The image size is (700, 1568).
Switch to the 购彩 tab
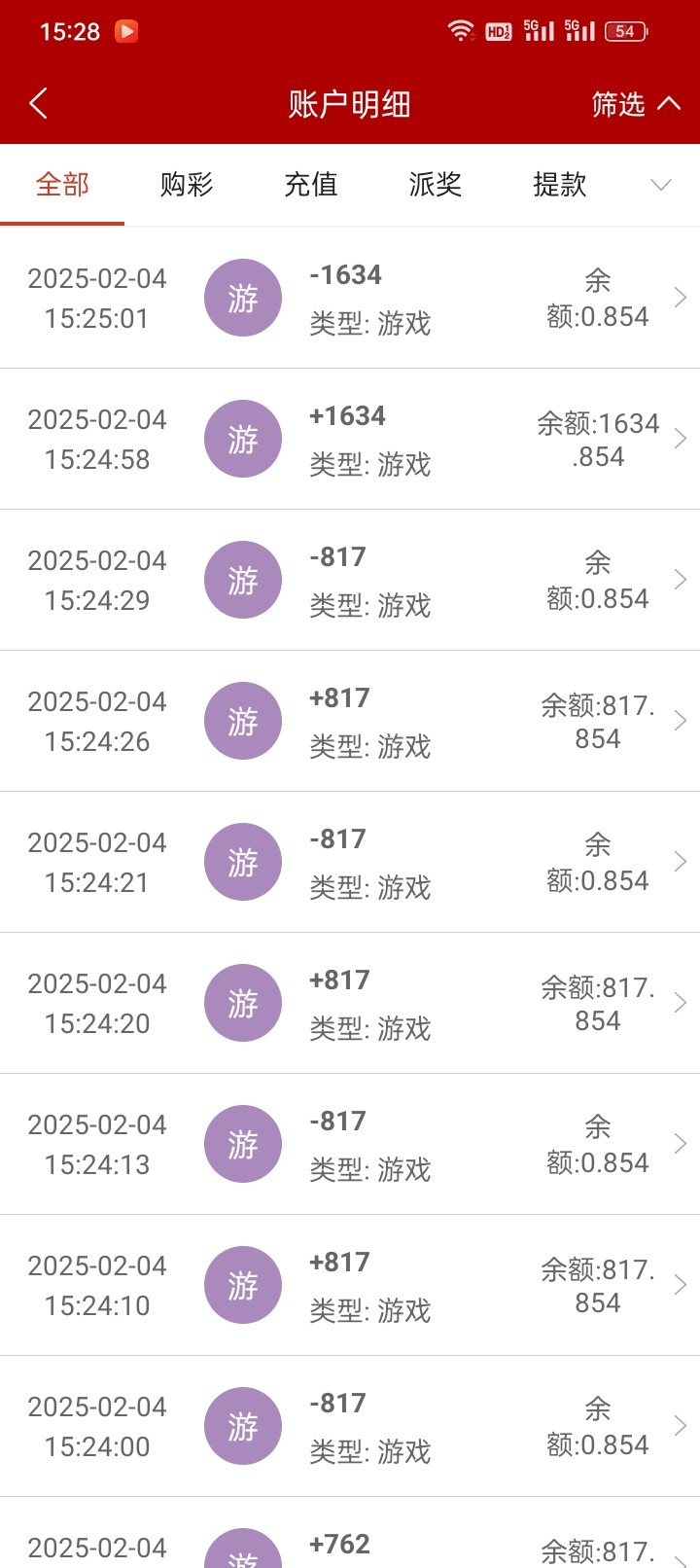pyautogui.click(x=187, y=184)
